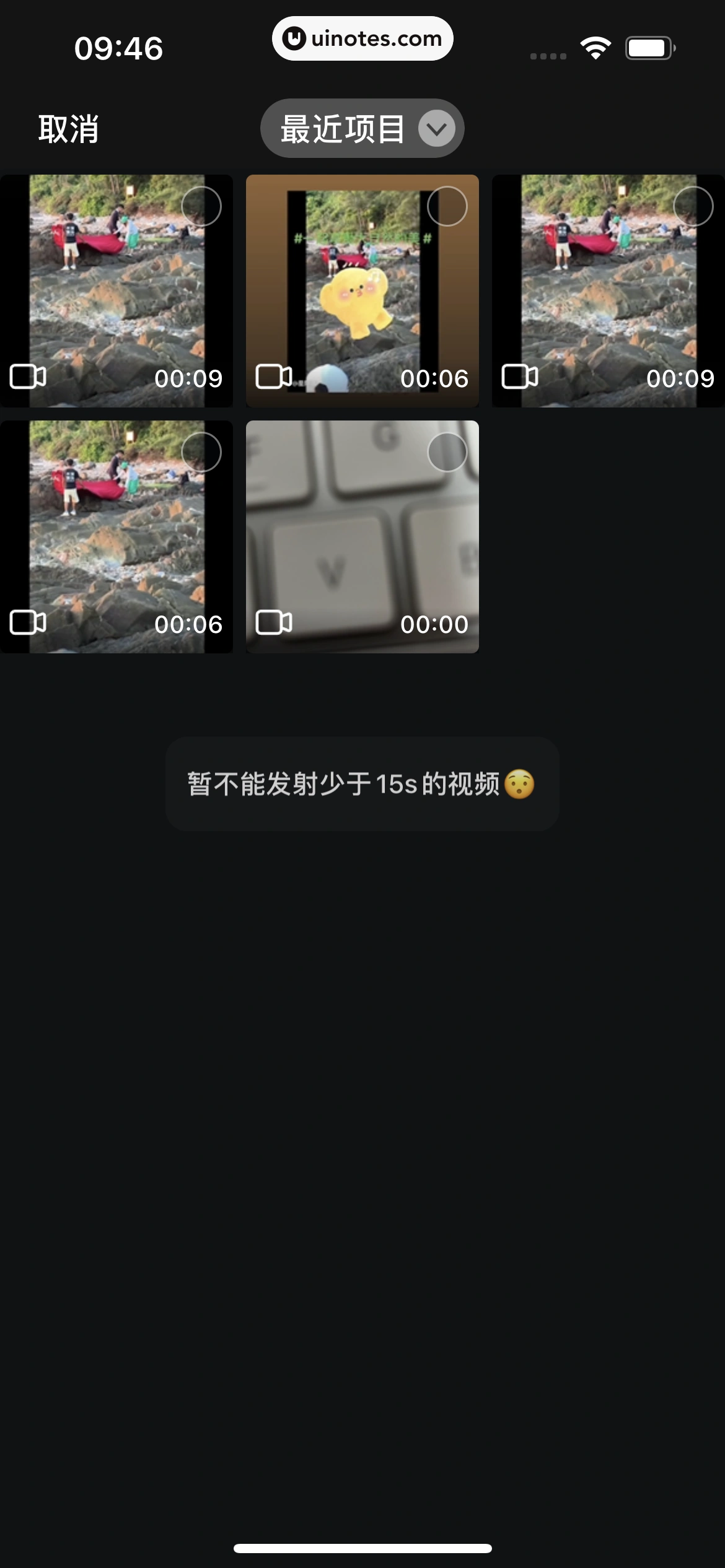The height and width of the screenshot is (1568, 725).
Task: Toggle selection circle on keyboard video
Action: click(x=447, y=452)
